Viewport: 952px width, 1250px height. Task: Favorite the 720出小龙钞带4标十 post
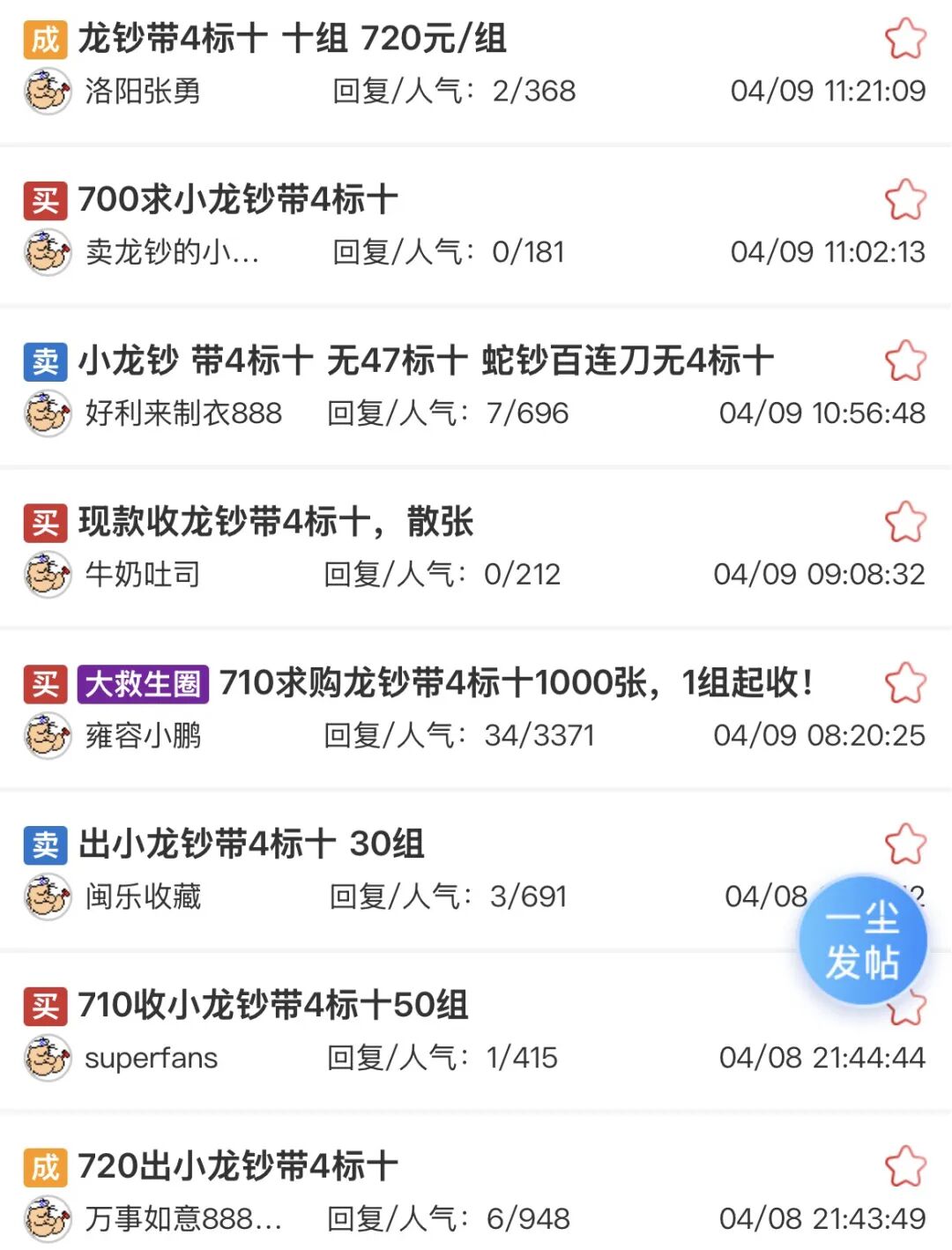[905, 1166]
